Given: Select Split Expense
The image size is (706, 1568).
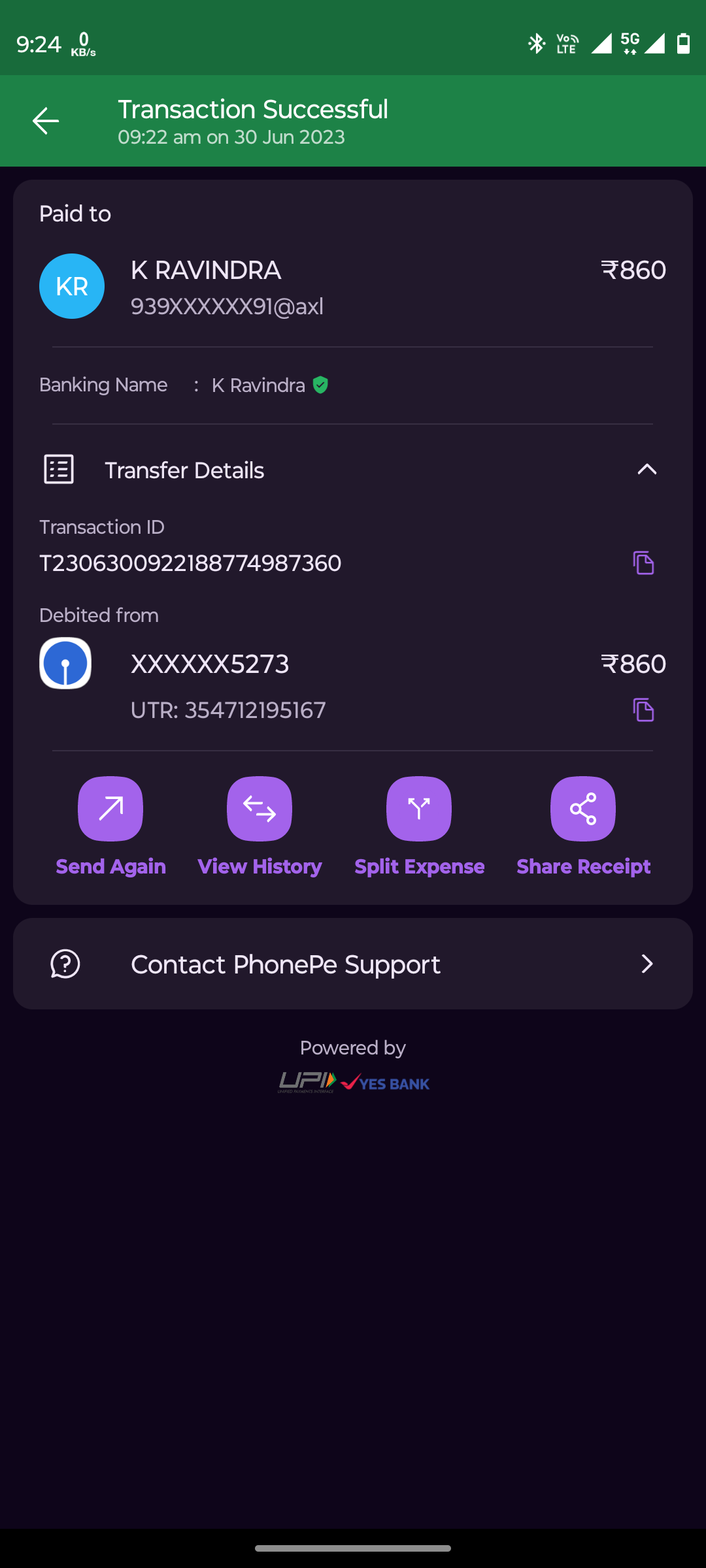Looking at the screenshot, I should pos(419,809).
